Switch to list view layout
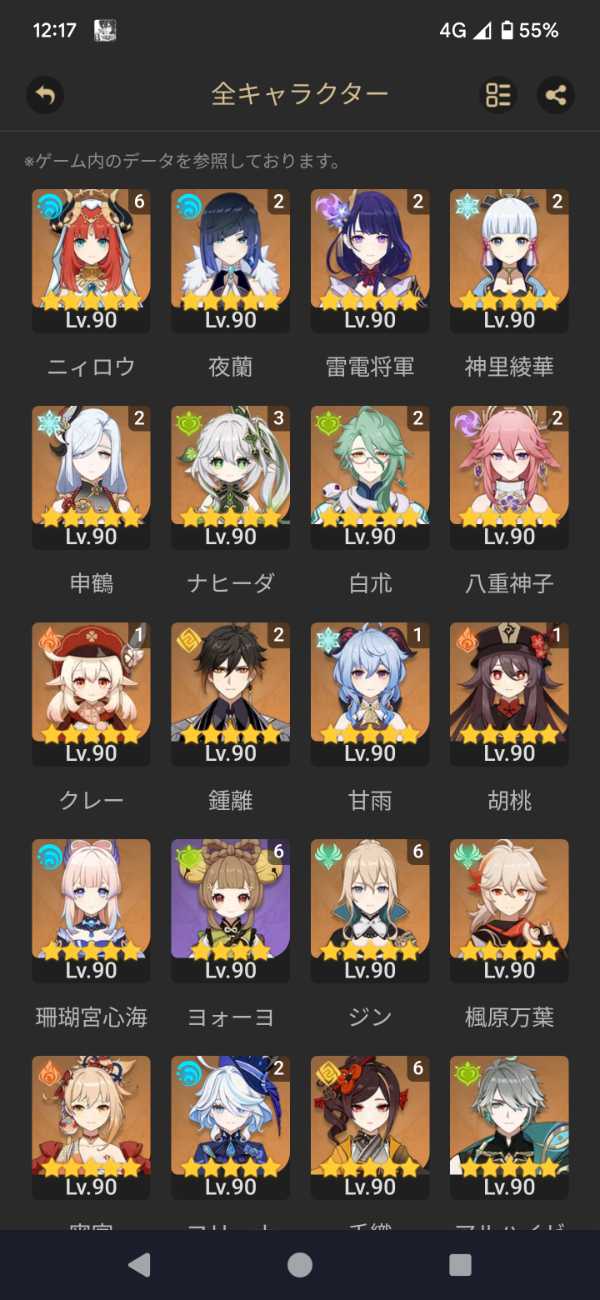The width and height of the screenshot is (600, 1300). point(498,95)
